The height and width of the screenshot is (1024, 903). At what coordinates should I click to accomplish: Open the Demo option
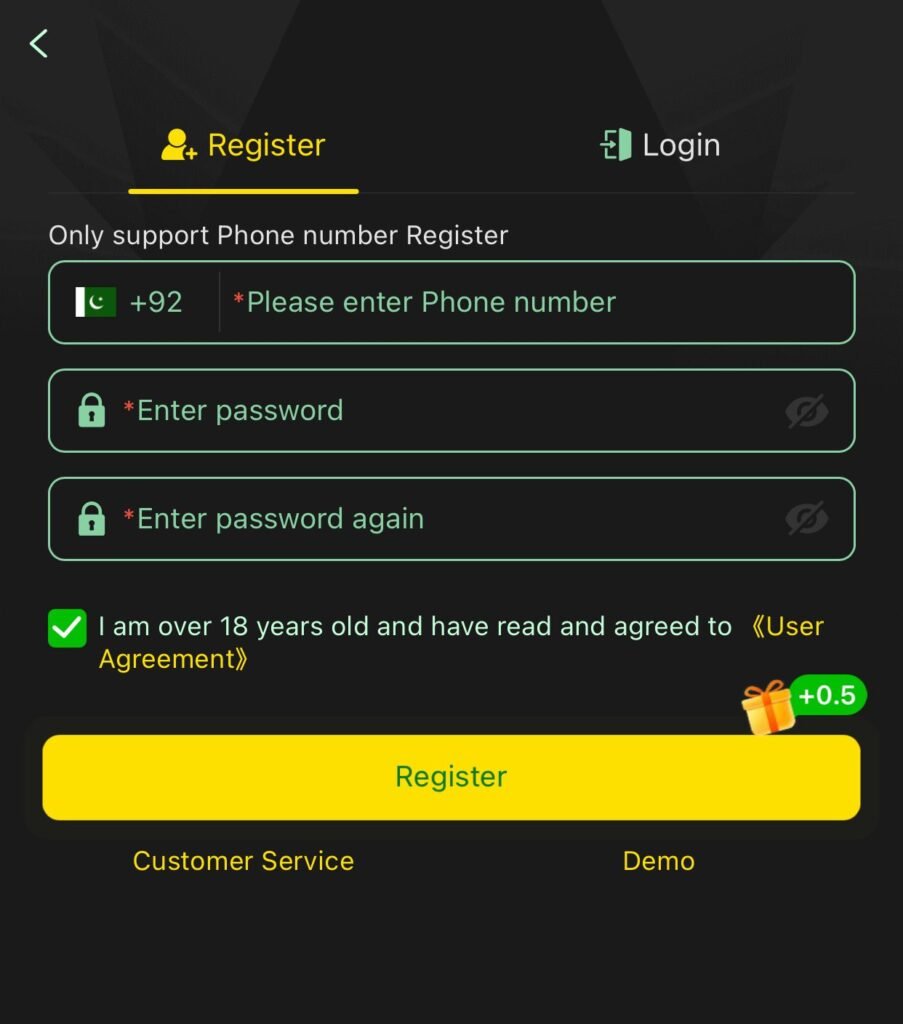coord(659,861)
